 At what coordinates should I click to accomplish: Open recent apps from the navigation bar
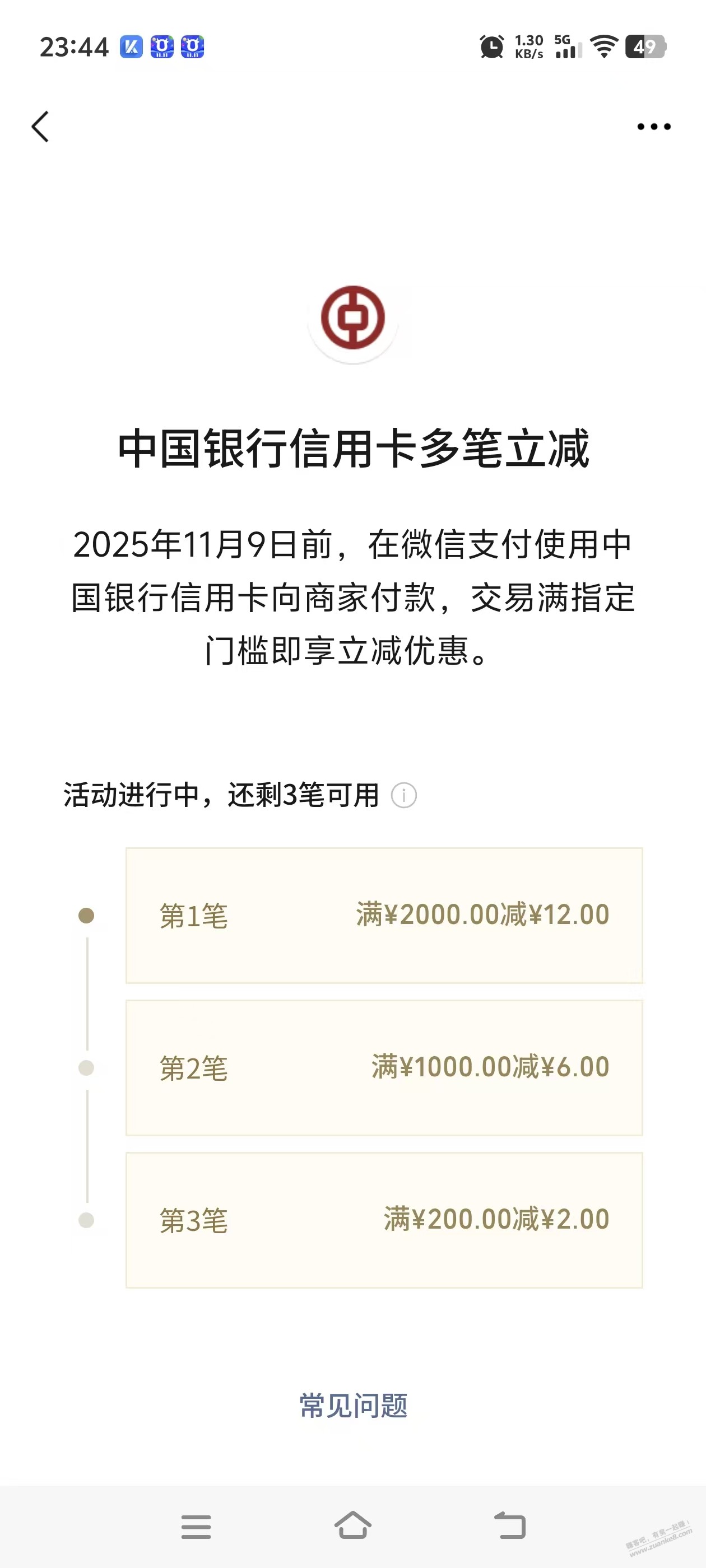click(x=196, y=1527)
